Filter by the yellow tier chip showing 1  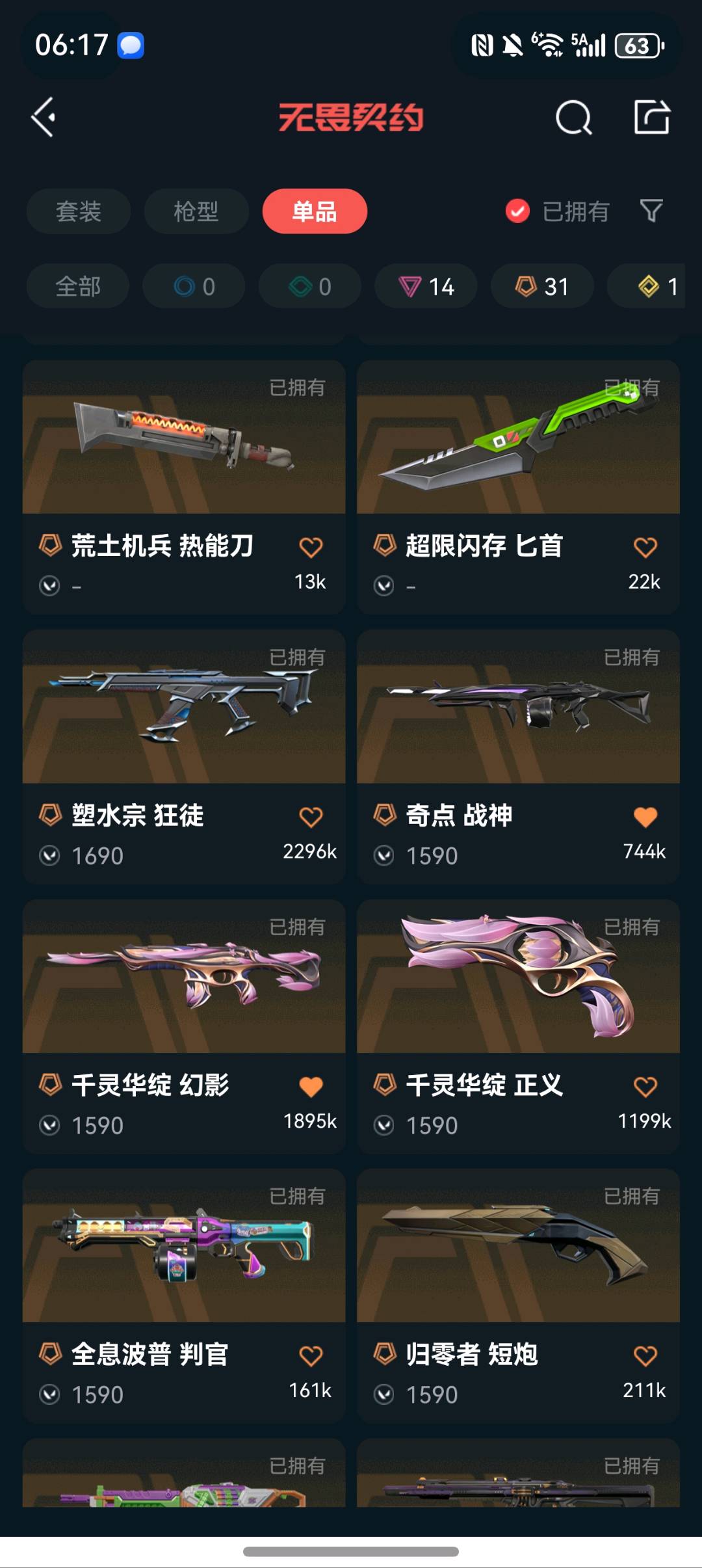coord(656,286)
